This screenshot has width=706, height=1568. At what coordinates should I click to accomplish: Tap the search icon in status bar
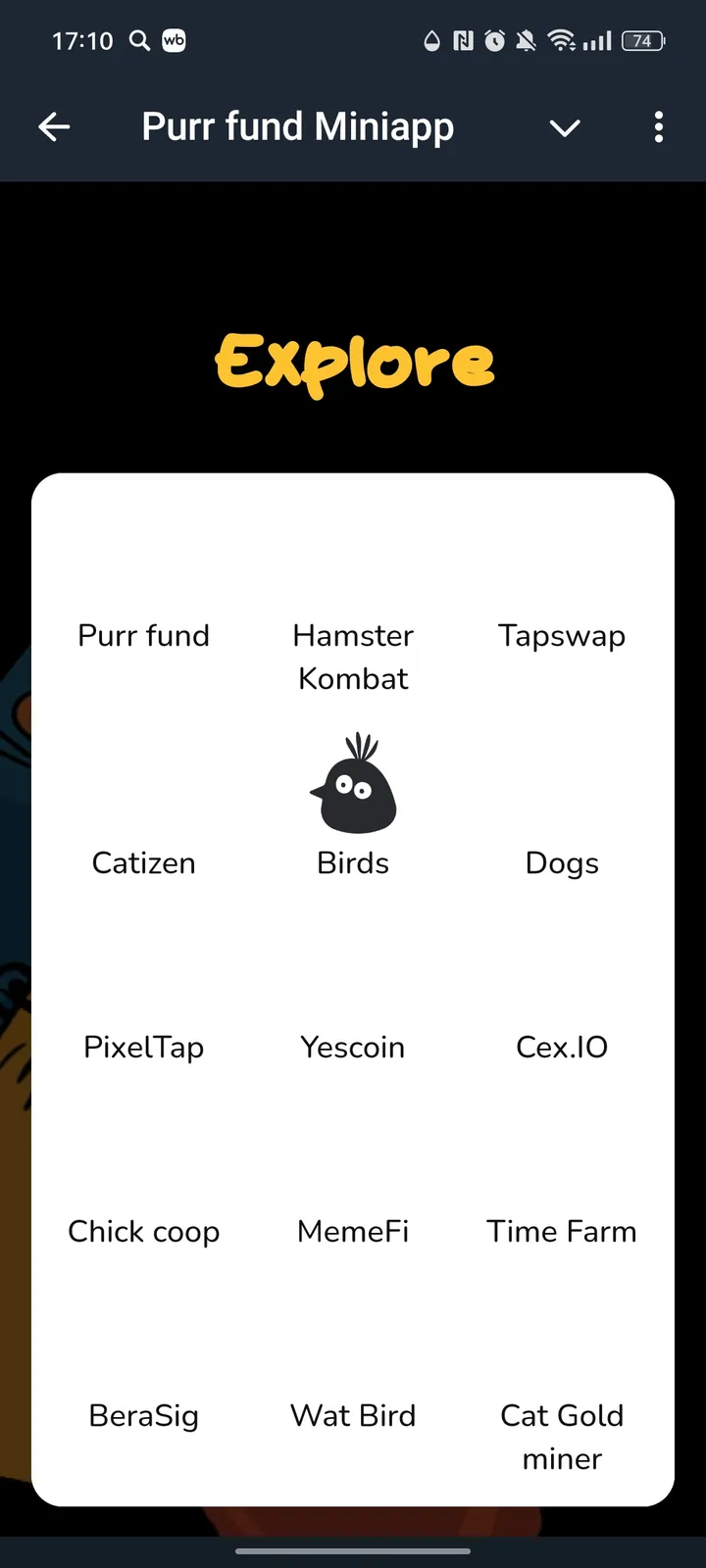138,41
